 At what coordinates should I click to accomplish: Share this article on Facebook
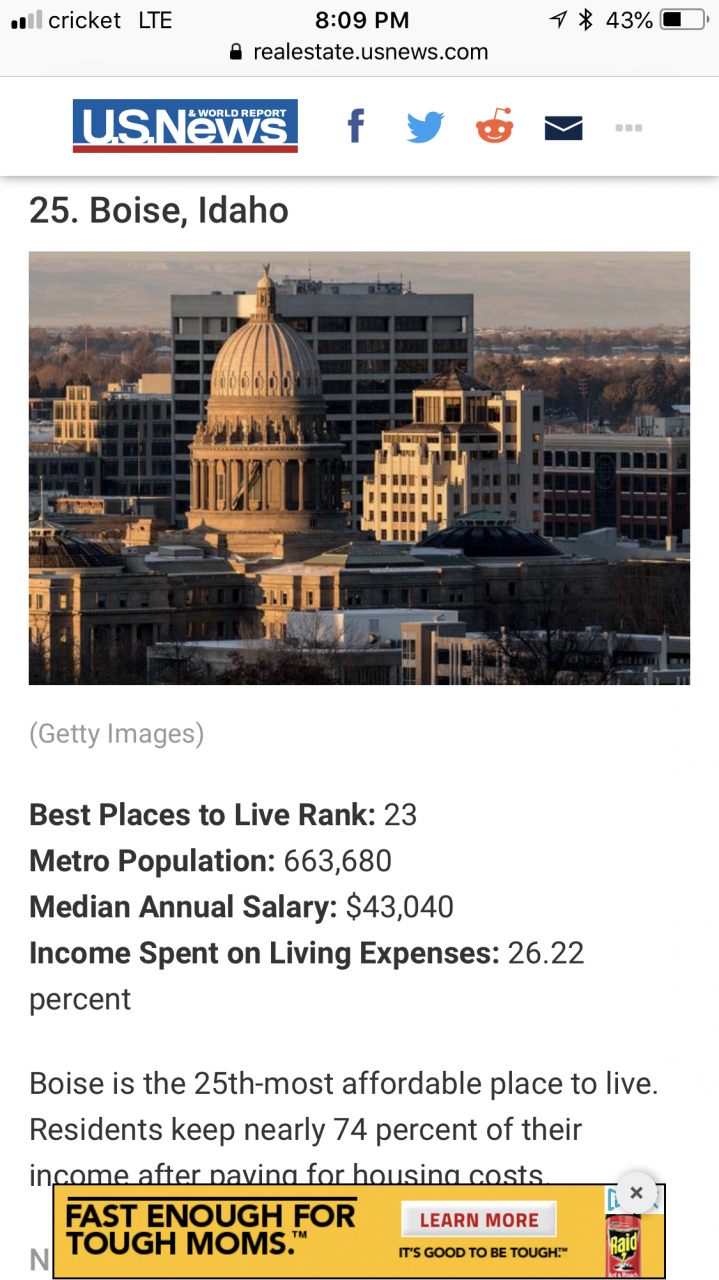point(355,127)
